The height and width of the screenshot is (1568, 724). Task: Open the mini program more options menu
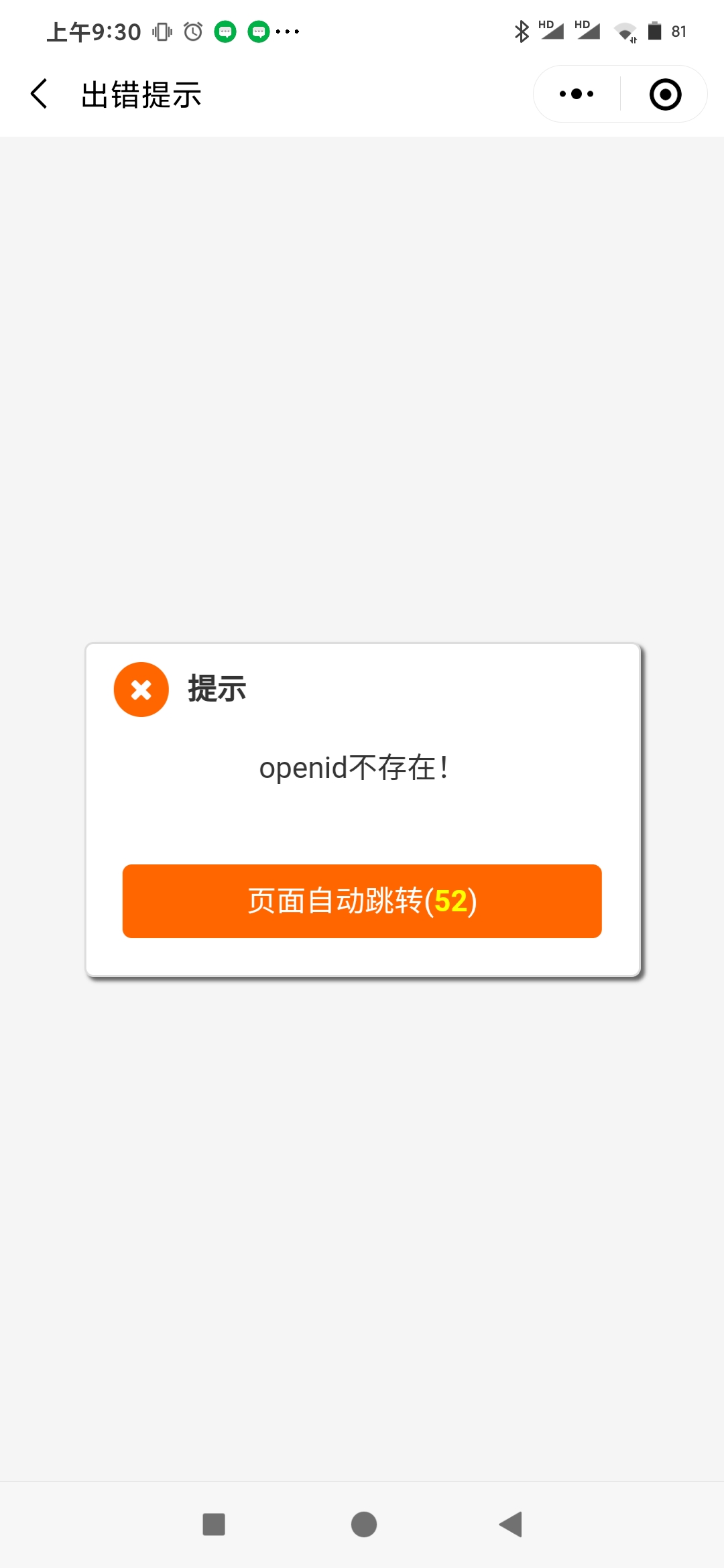click(x=577, y=94)
